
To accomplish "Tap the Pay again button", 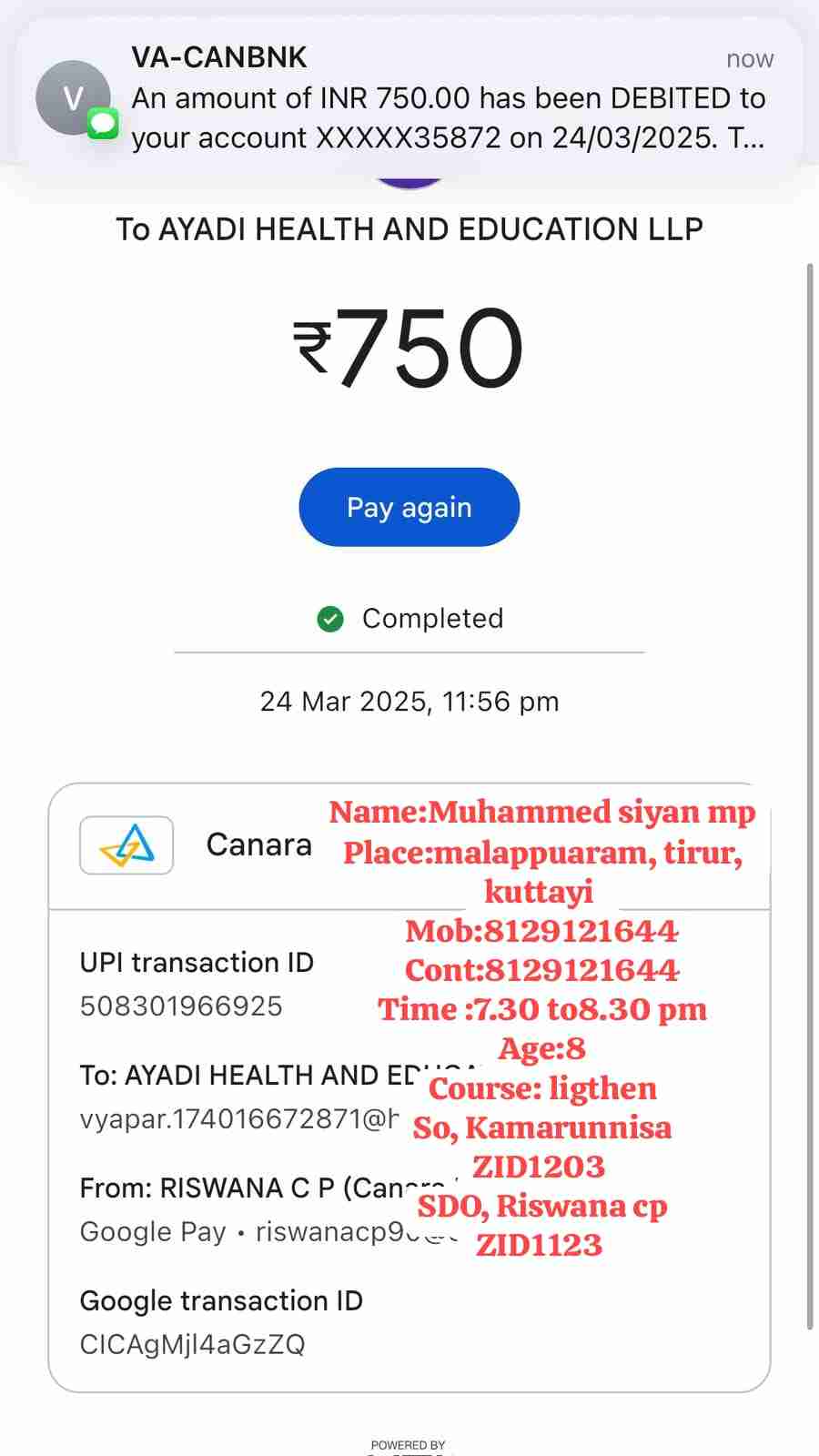I will (409, 507).
